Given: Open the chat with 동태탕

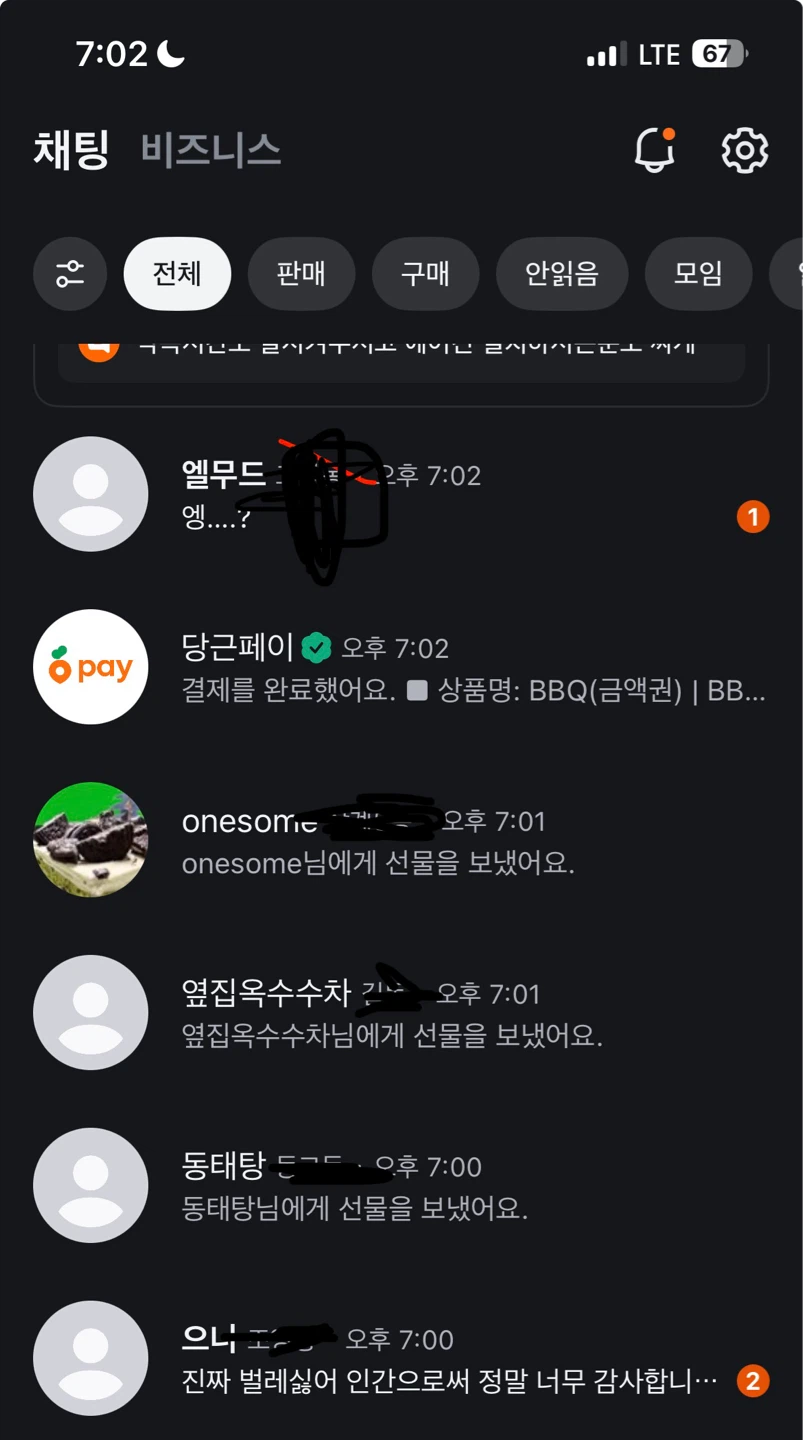Looking at the screenshot, I should click(401, 1186).
